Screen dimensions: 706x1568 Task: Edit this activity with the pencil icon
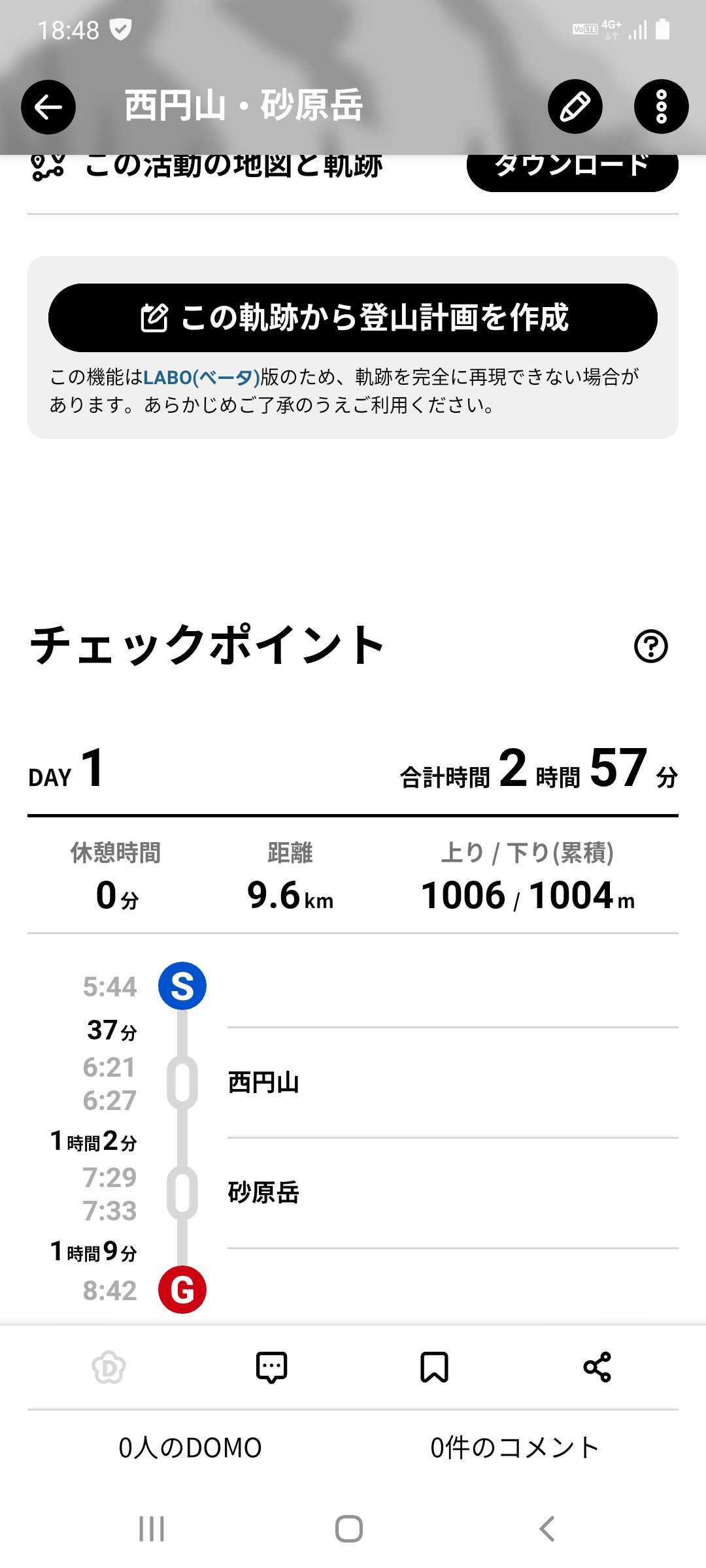(575, 107)
